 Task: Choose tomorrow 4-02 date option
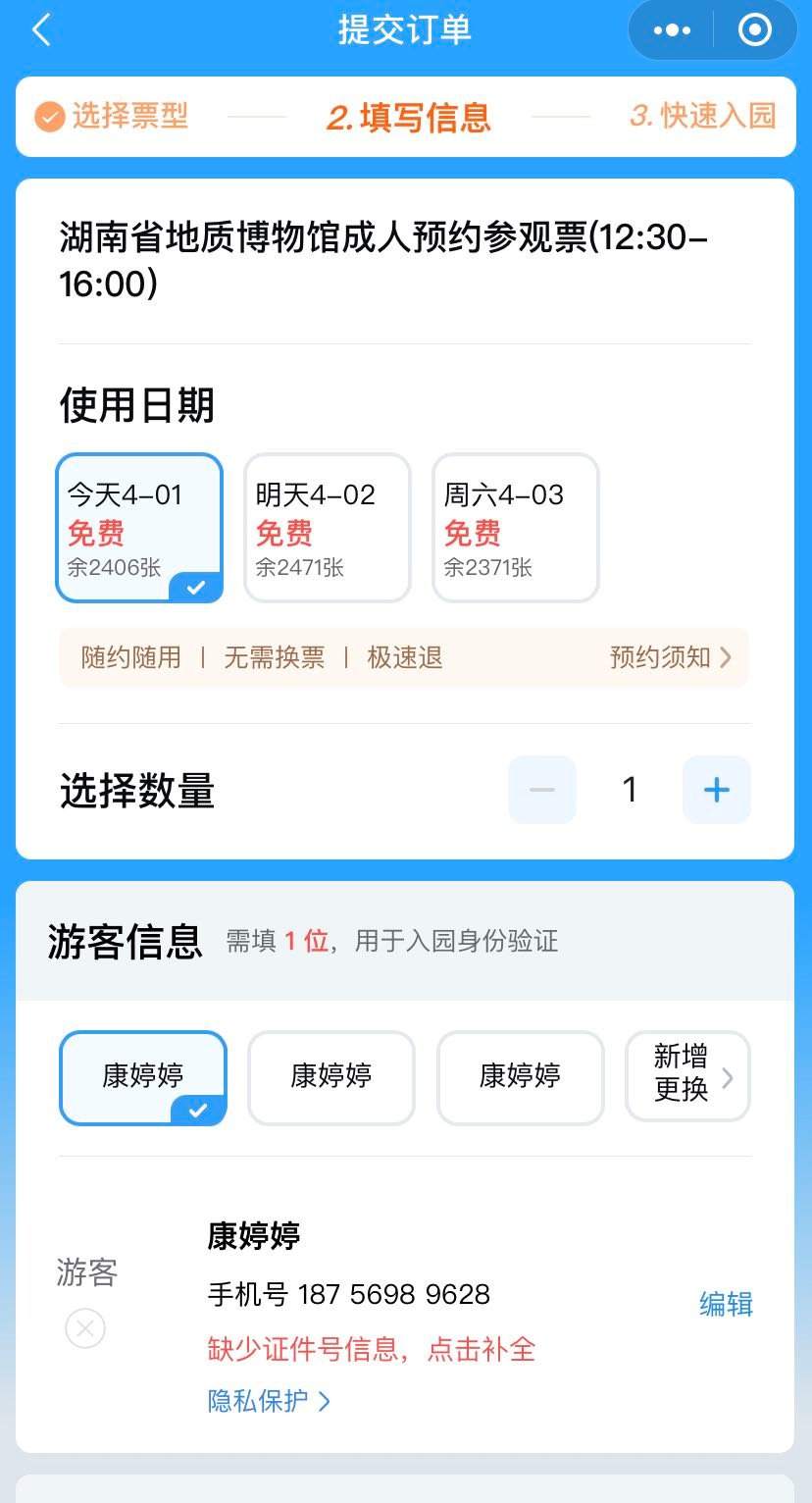point(327,528)
